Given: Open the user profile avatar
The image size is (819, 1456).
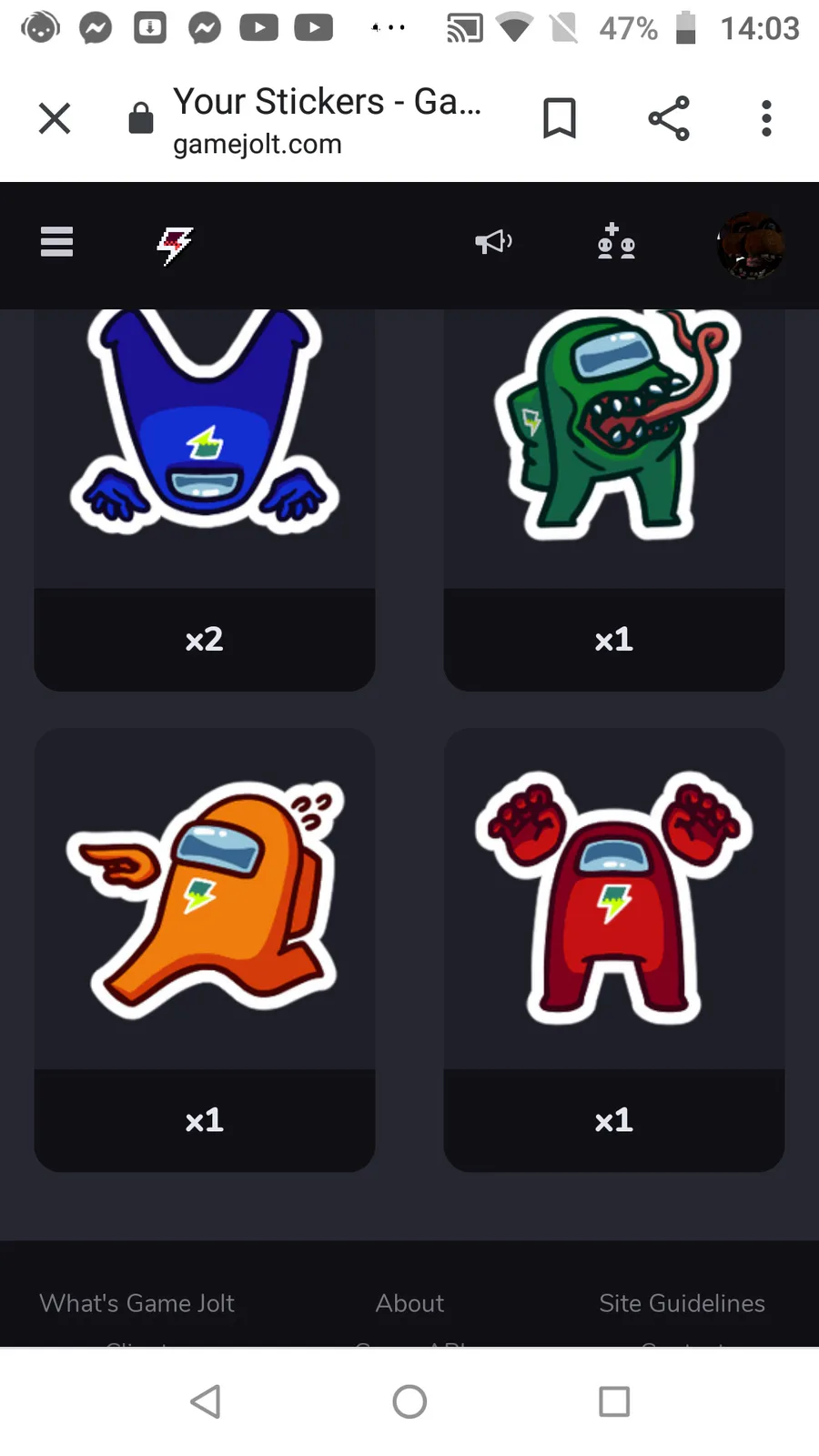Looking at the screenshot, I should click(x=751, y=246).
